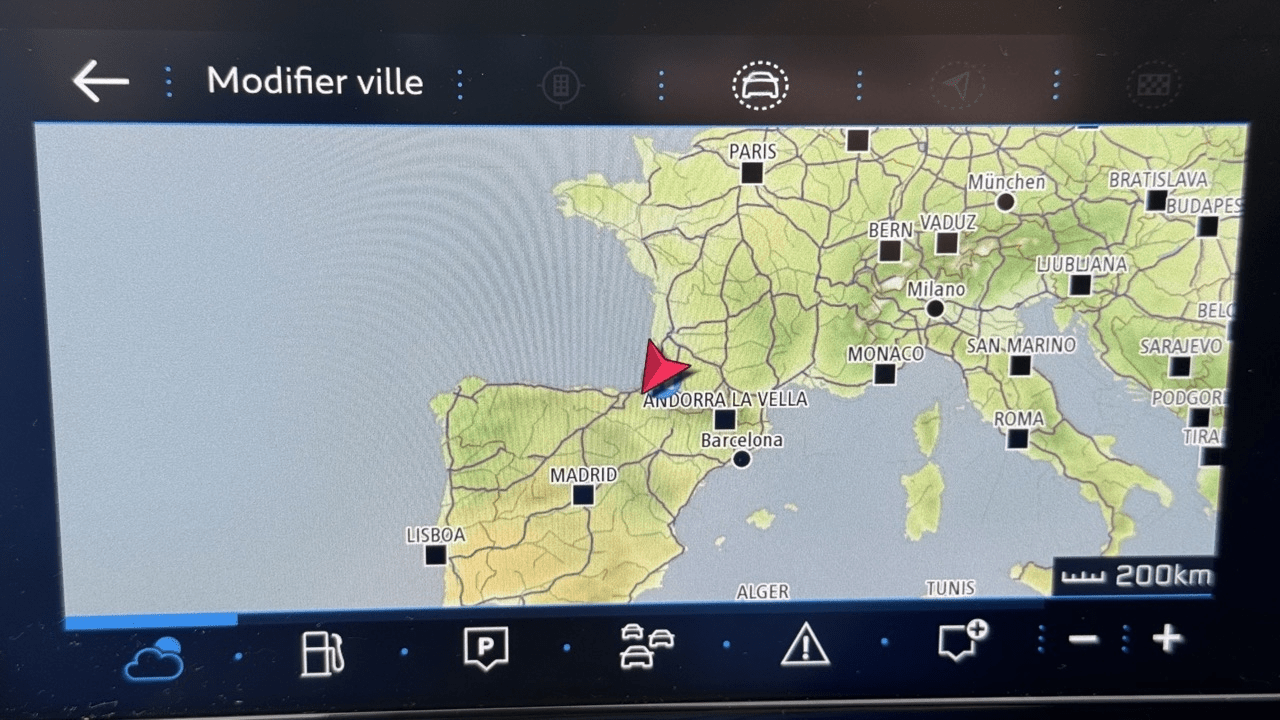Viewport: 1280px width, 720px height.
Task: Go back with the arrow
Action: coord(101,81)
